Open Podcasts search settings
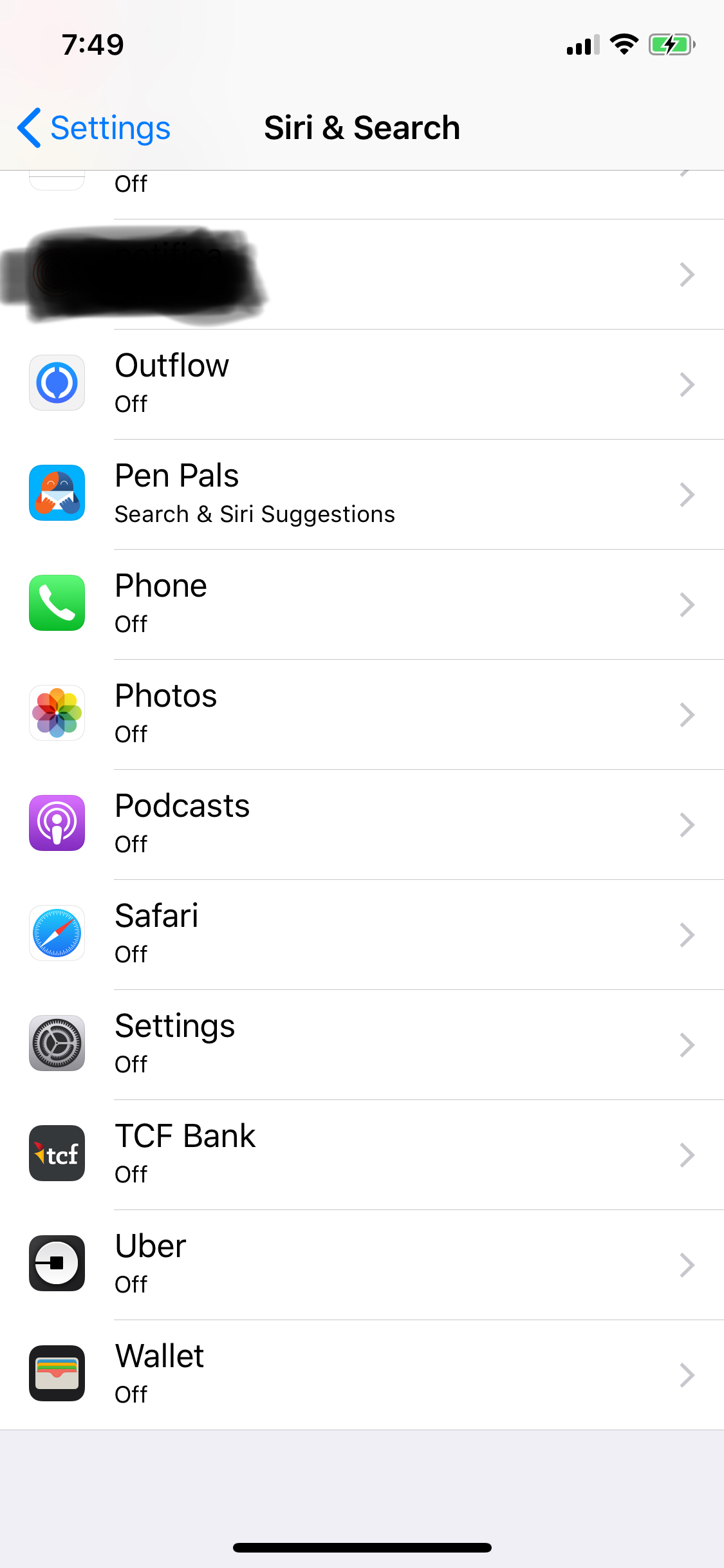The image size is (724, 1568). coord(362,825)
